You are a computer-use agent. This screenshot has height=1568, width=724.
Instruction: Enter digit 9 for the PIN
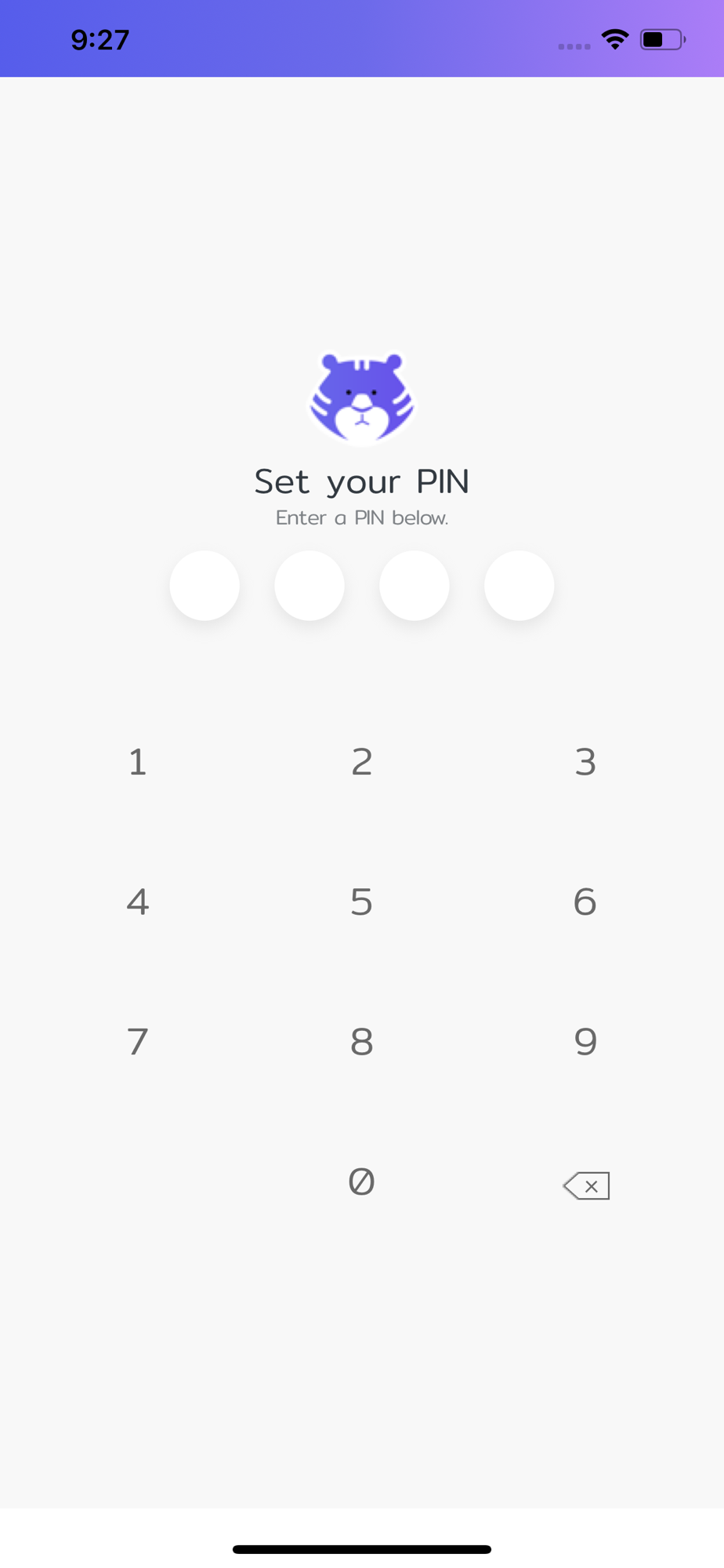(585, 1042)
